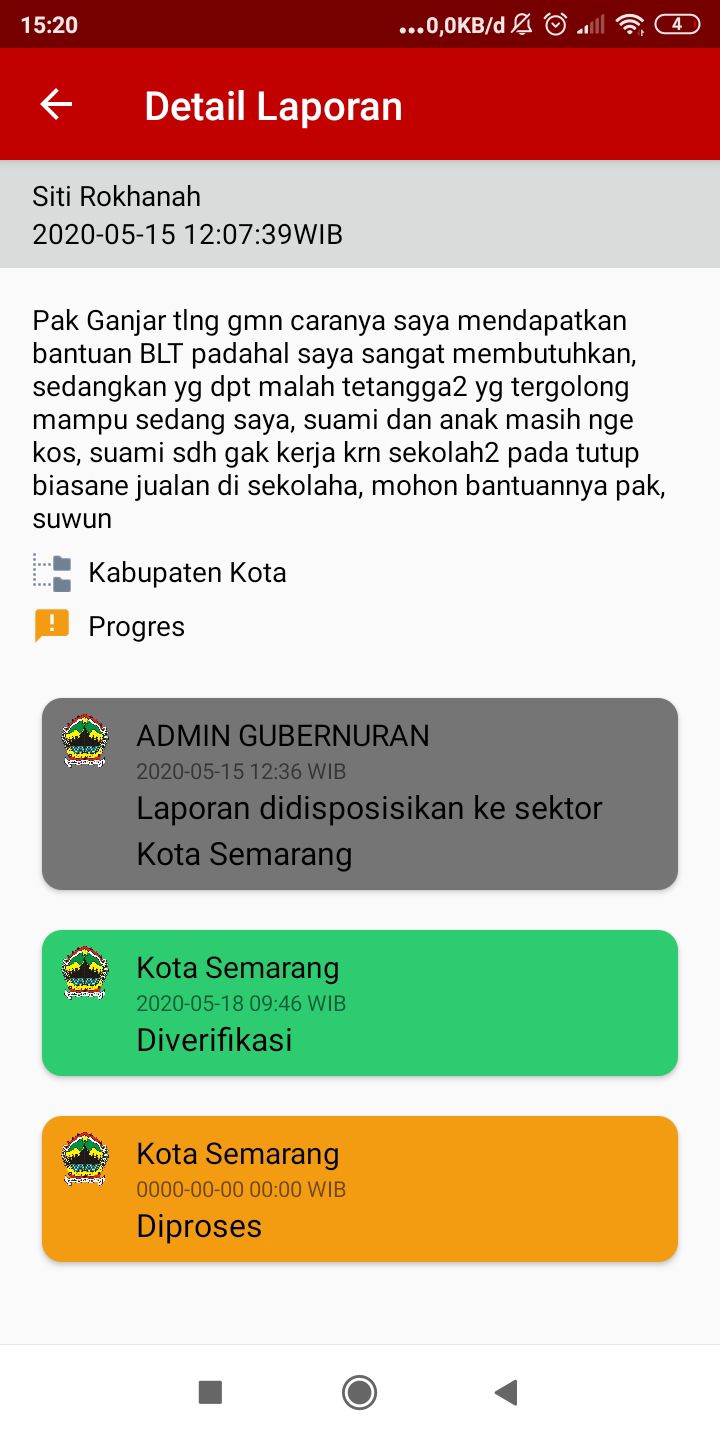Go back from Detail Laporan
Viewport: 720px width, 1440px height.
coord(56,105)
